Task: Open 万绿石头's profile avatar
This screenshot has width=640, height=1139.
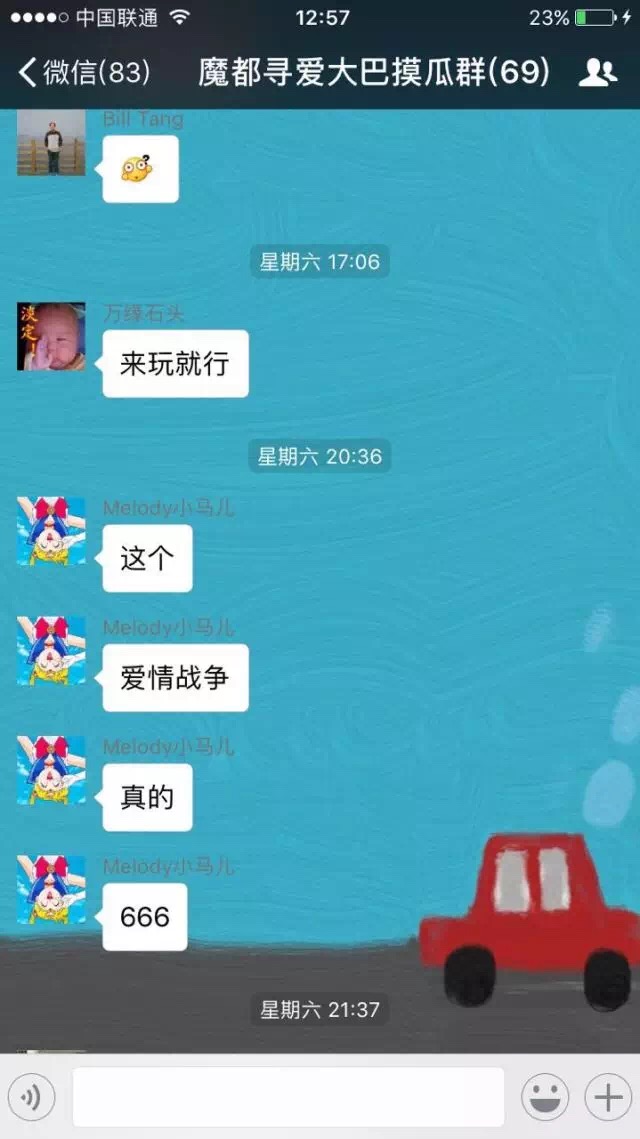Action: (x=51, y=337)
